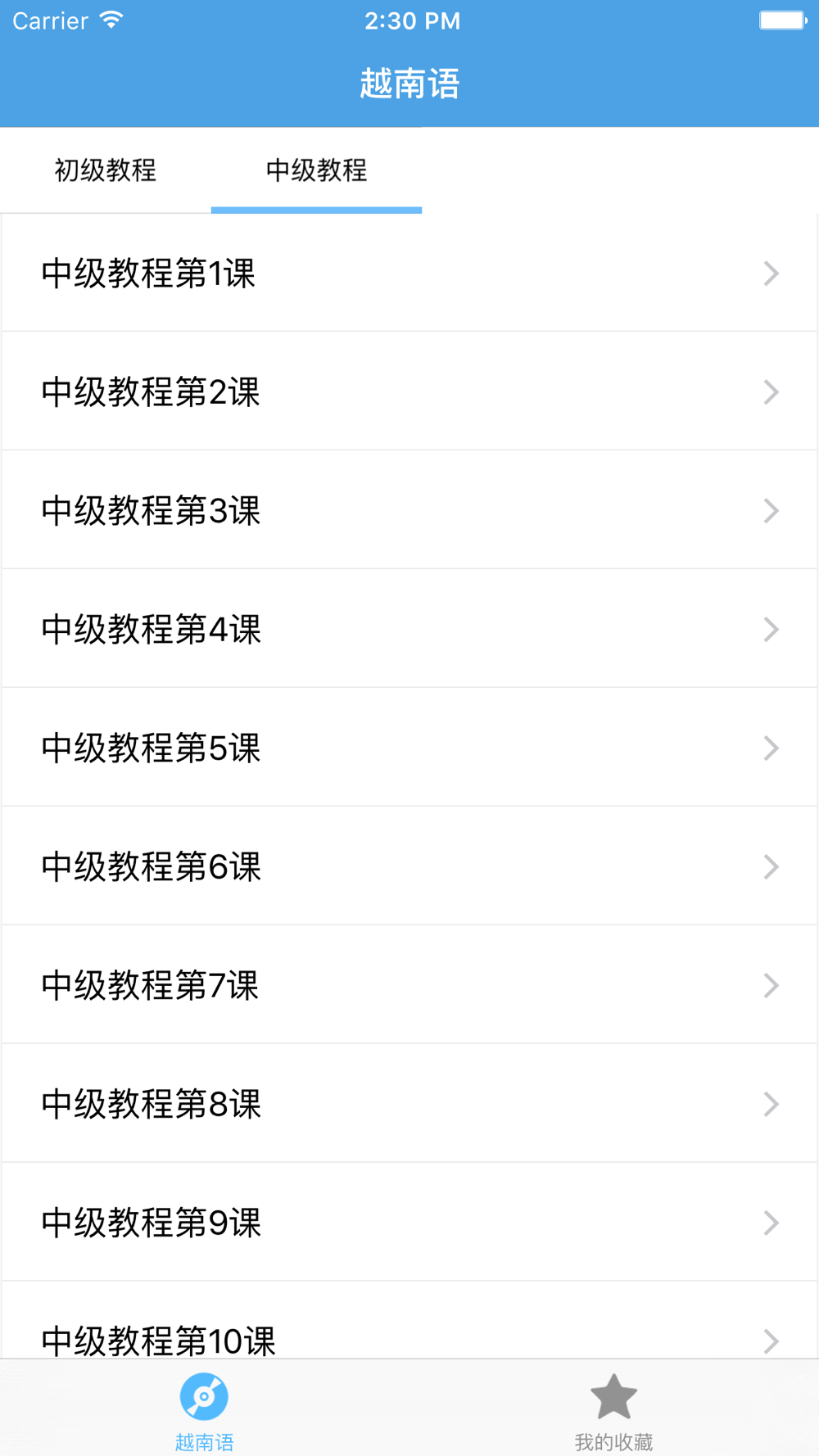Select the 中级教程 tab

pyautogui.click(x=317, y=170)
